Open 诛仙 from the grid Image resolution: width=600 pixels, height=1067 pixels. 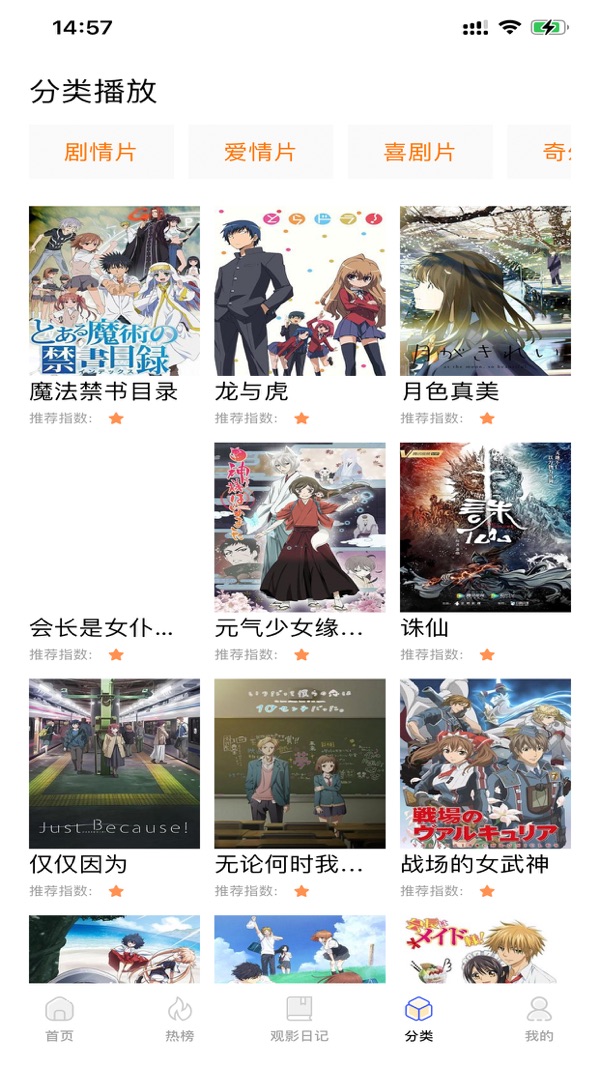(485, 527)
